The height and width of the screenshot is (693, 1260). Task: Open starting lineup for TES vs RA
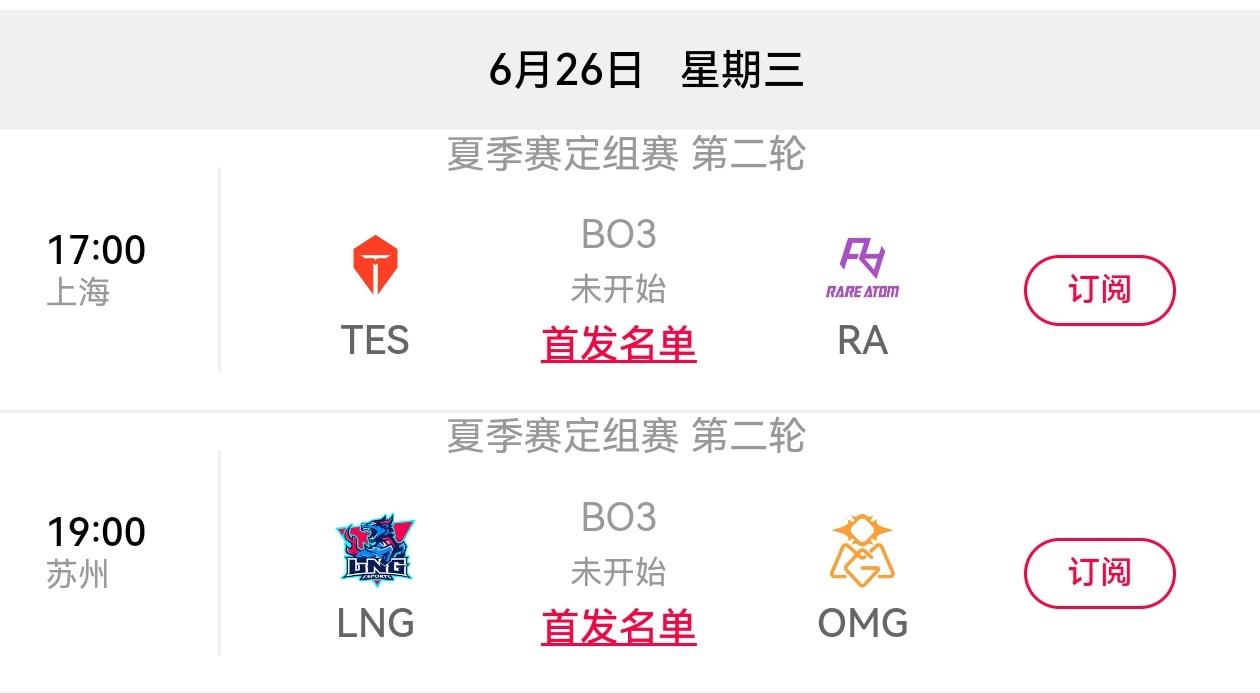(619, 344)
